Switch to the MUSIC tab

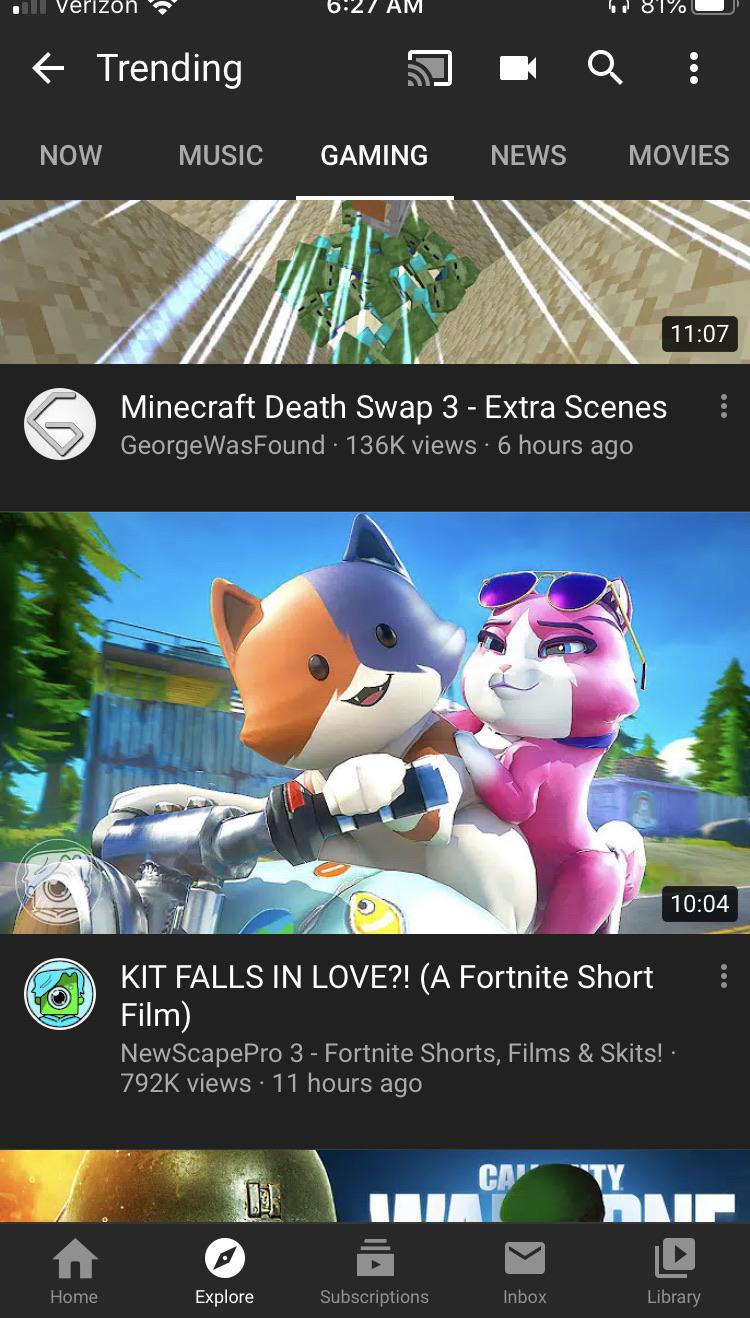(221, 156)
